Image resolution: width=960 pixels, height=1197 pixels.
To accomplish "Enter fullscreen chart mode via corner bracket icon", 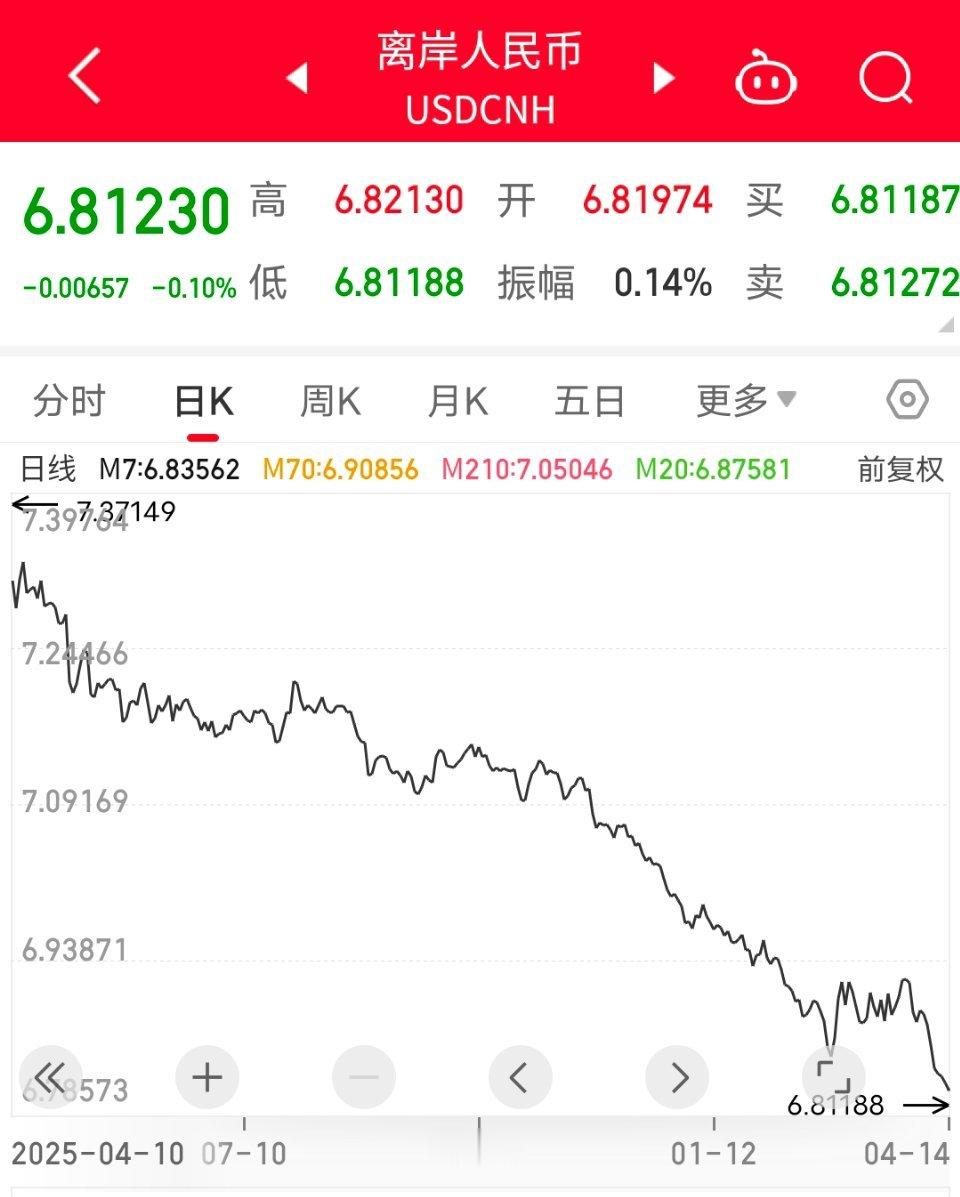I will click(x=834, y=1076).
